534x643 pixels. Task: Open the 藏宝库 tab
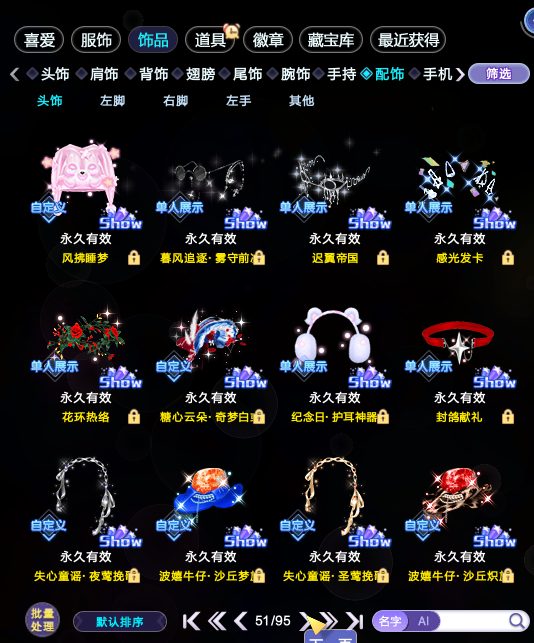[x=331, y=40]
